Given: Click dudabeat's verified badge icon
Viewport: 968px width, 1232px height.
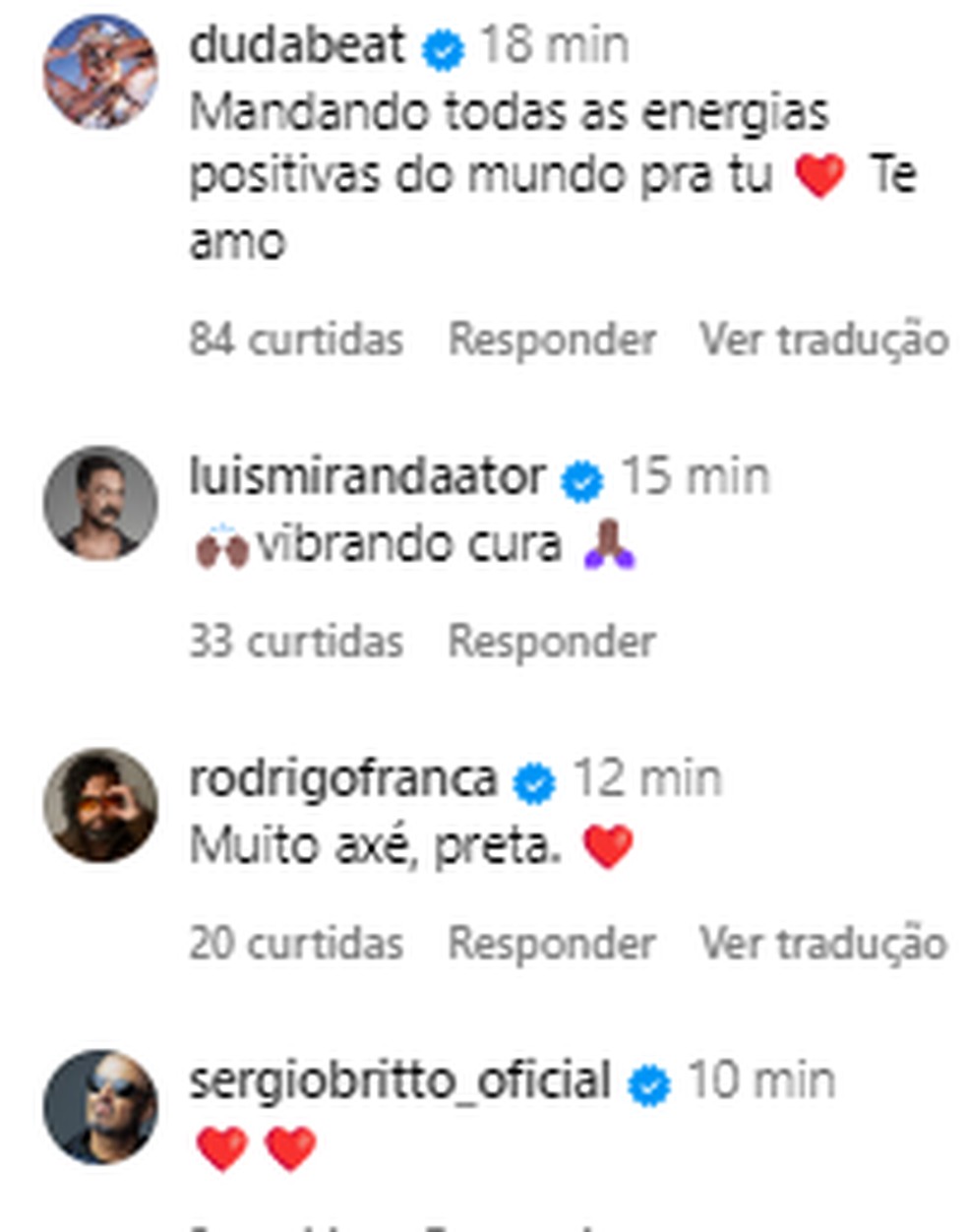Looking at the screenshot, I should (437, 44).
